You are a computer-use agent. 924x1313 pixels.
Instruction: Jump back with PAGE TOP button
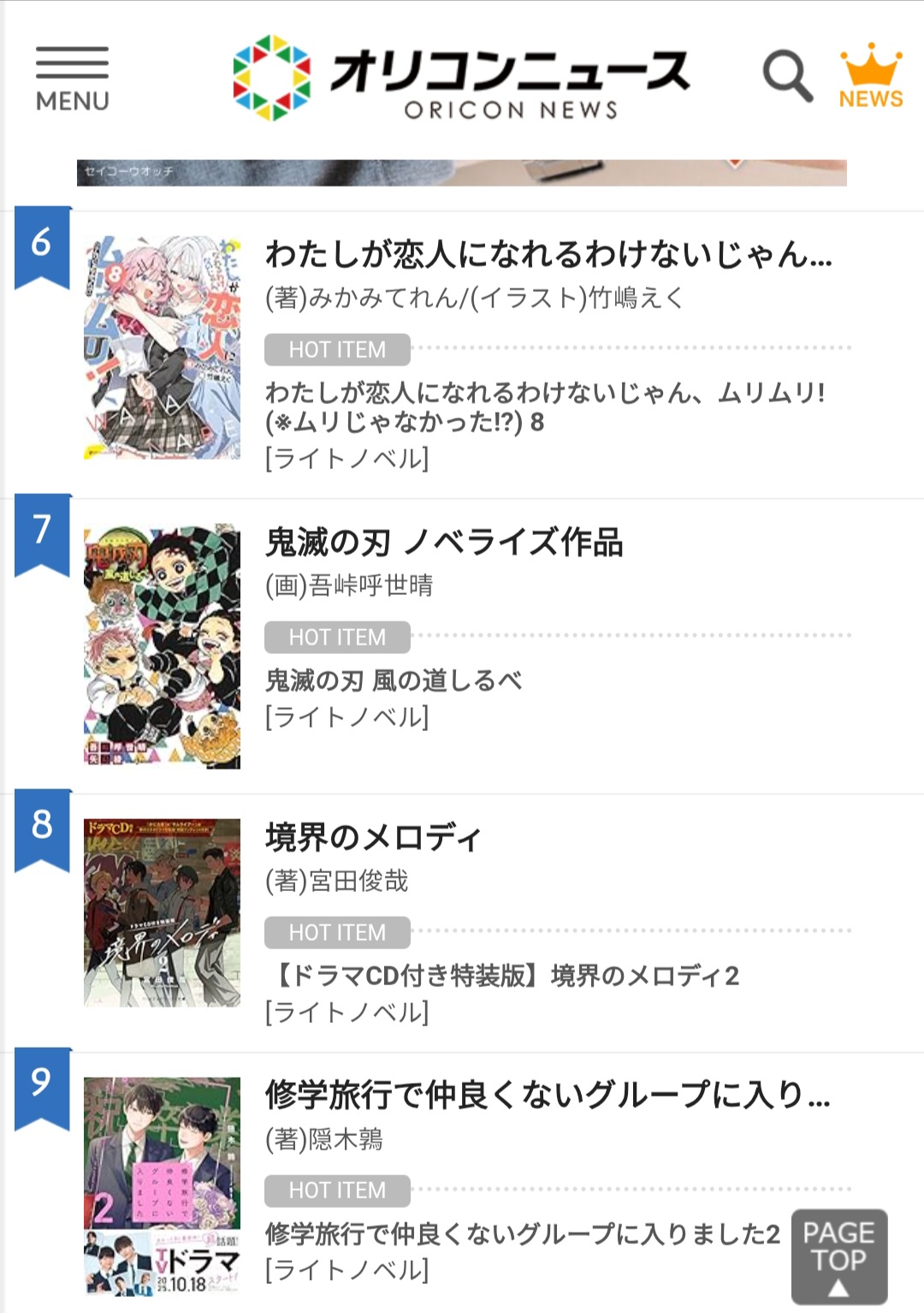tap(839, 1257)
